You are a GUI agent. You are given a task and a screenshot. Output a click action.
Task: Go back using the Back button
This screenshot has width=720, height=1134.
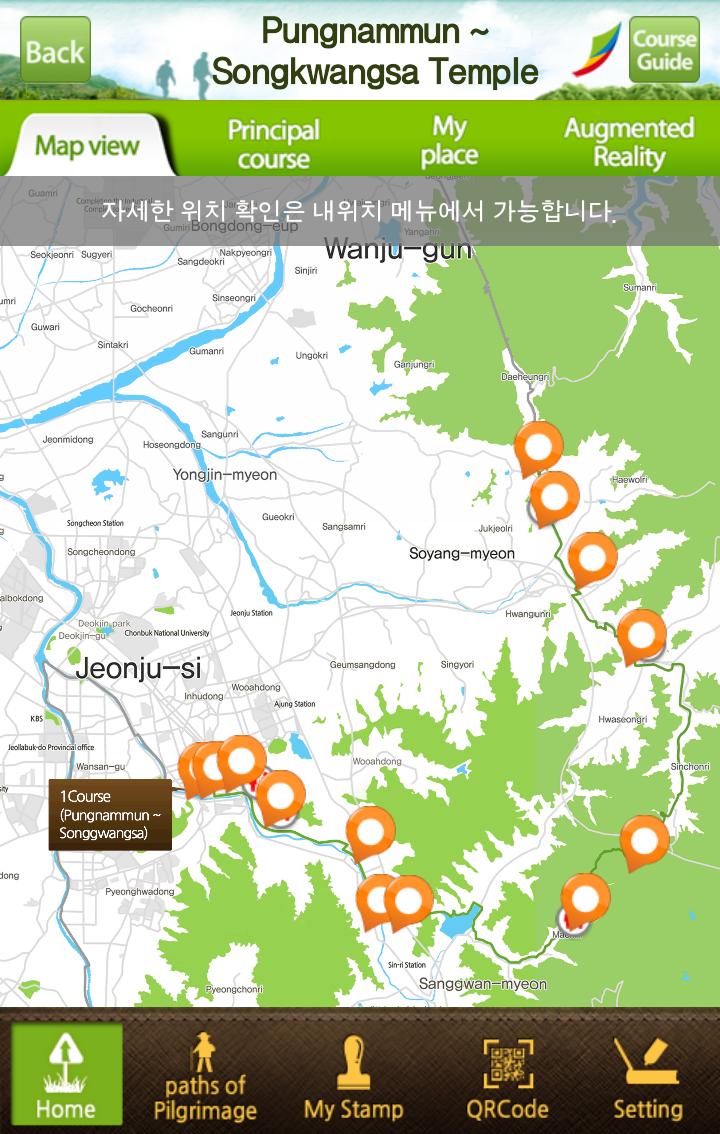(x=55, y=50)
